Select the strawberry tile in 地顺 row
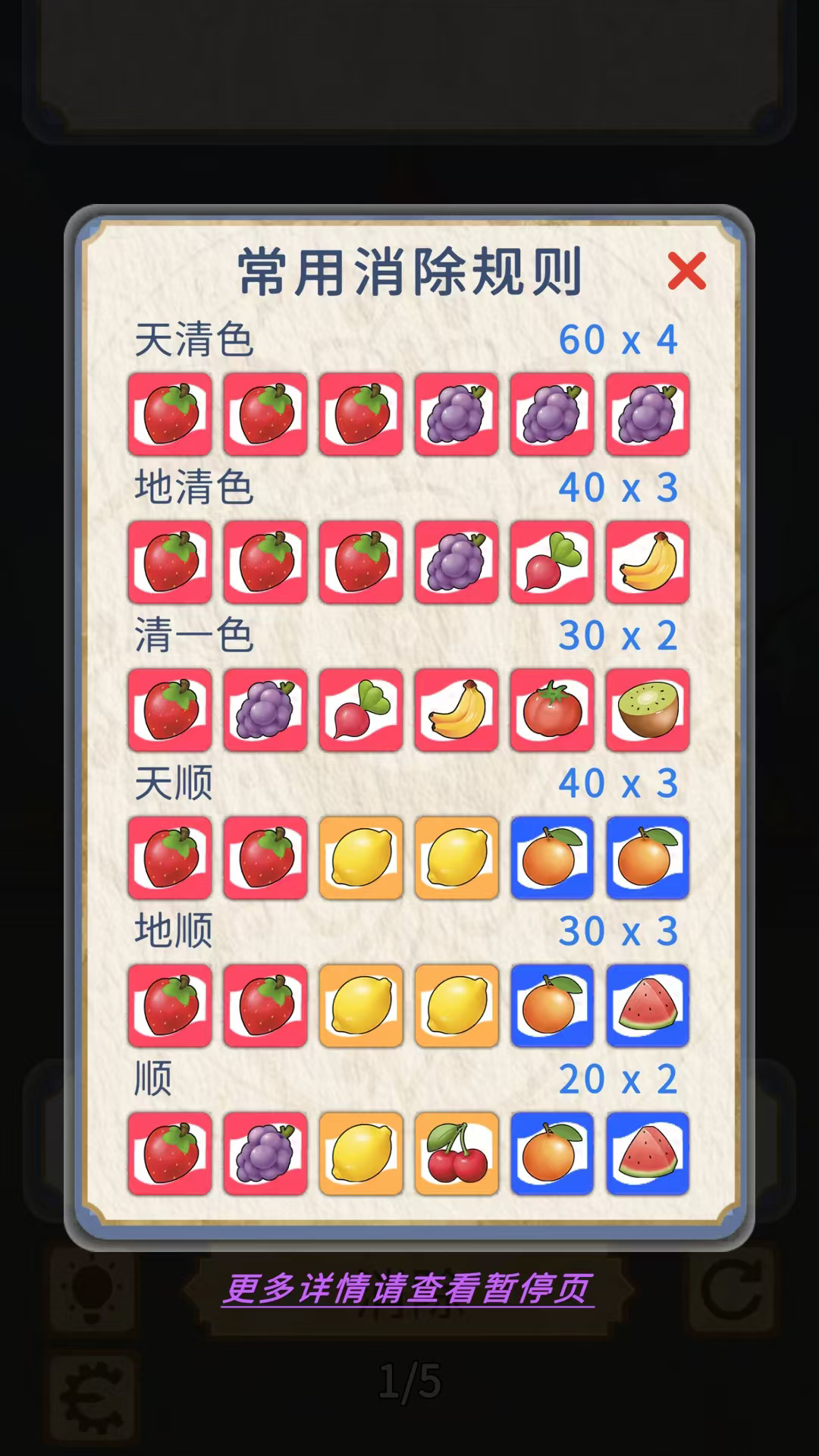Image resolution: width=819 pixels, height=1456 pixels. click(x=169, y=1005)
